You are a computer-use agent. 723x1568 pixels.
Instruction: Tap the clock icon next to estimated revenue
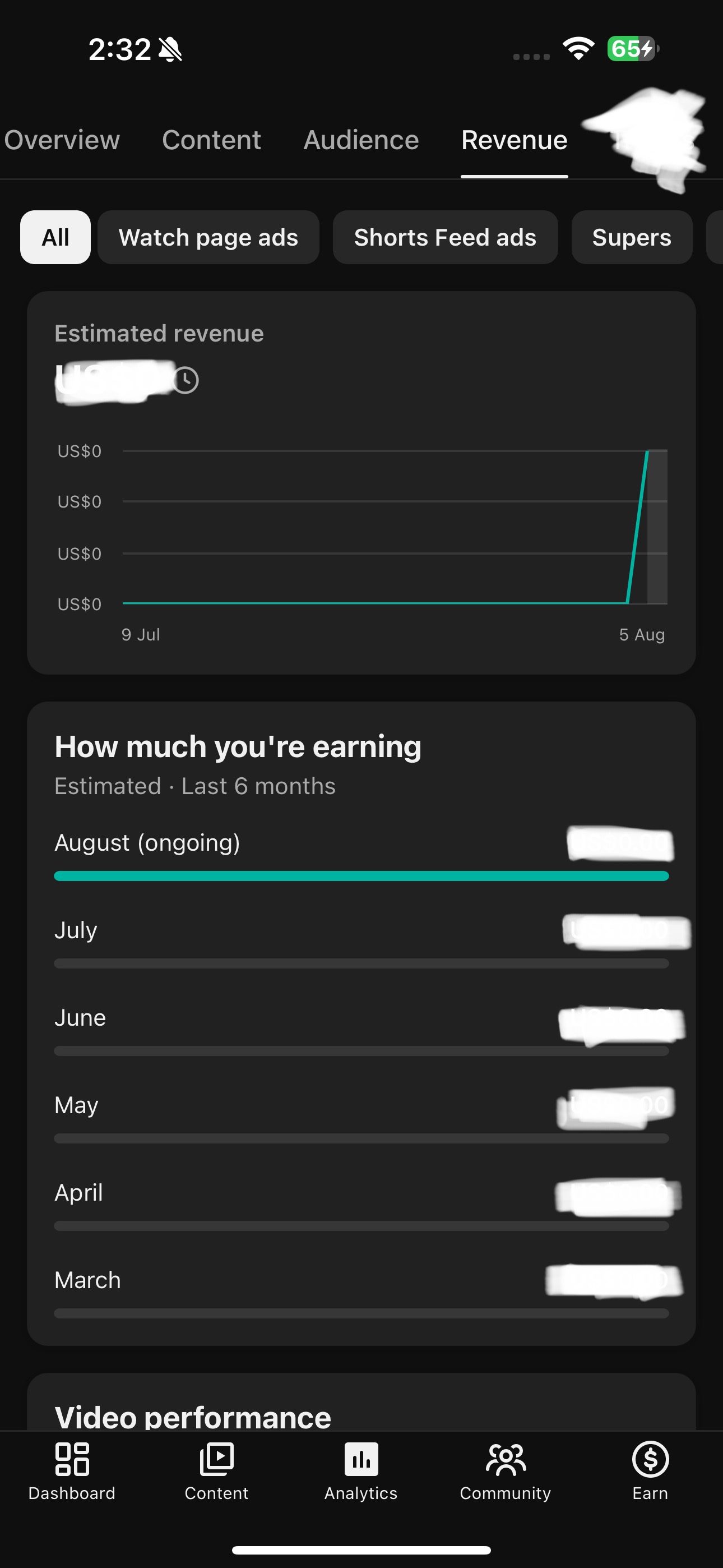185,380
